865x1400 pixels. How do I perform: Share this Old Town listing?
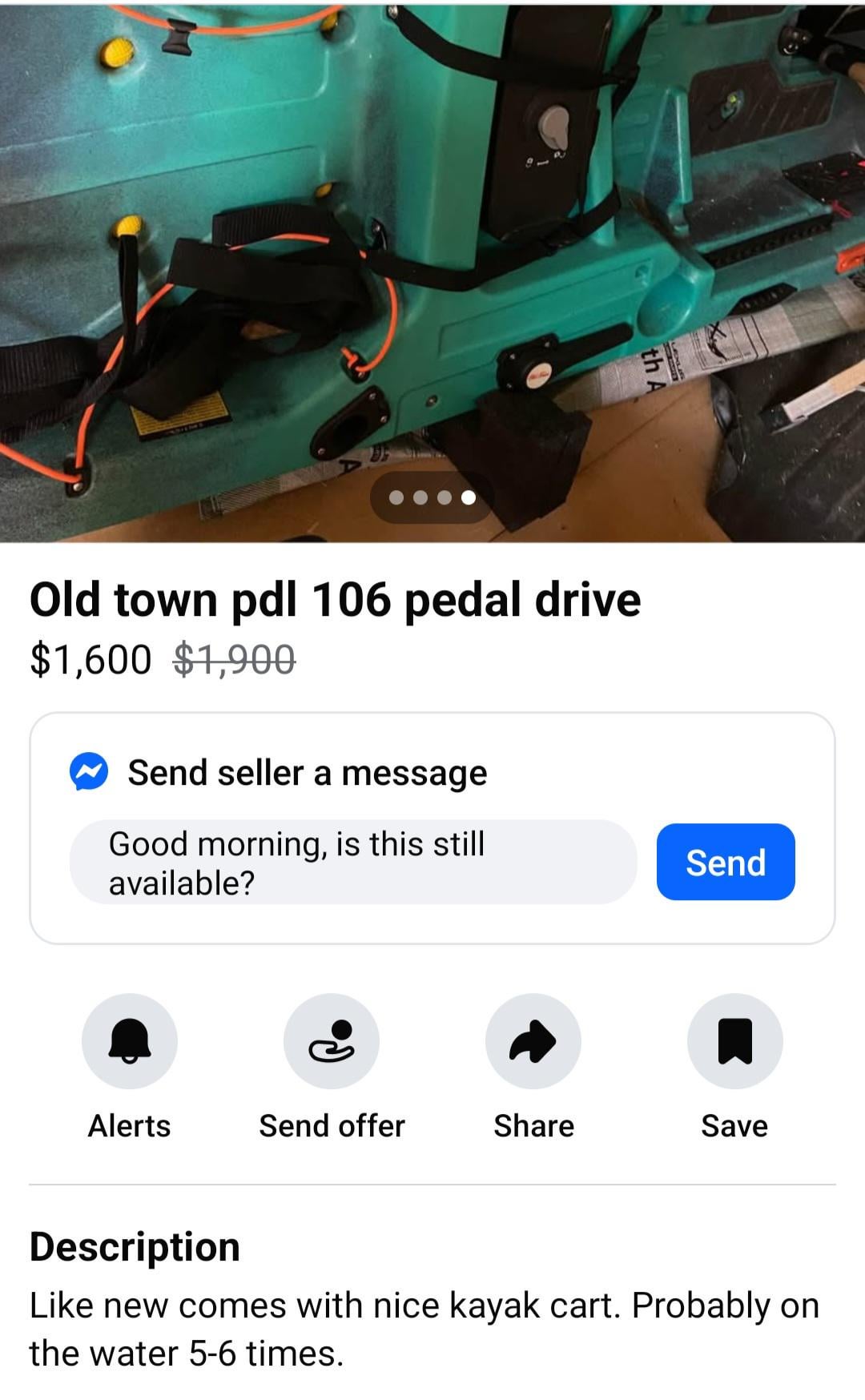click(x=533, y=1041)
